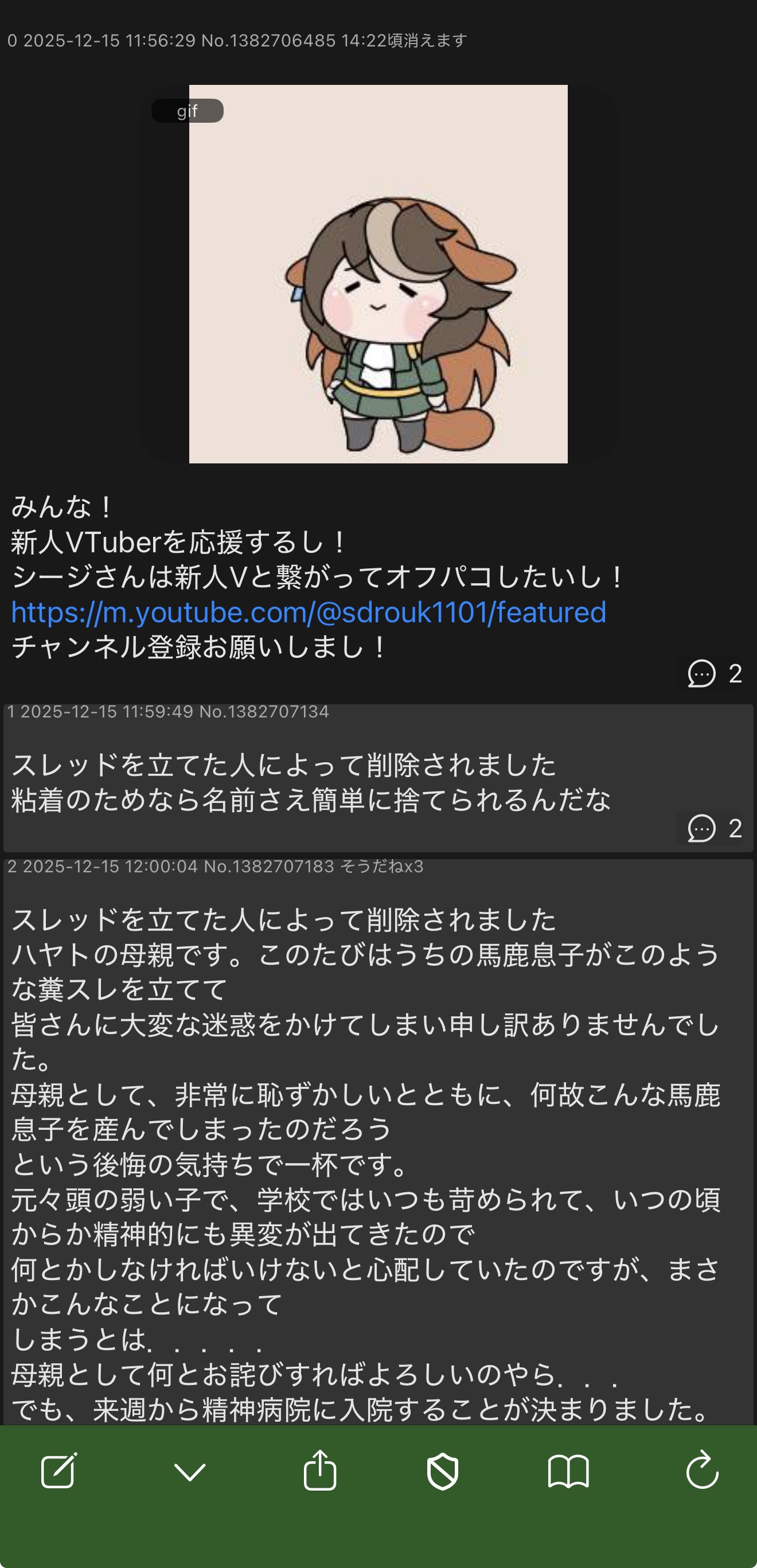
Task: Open the m.youtube.com channel link
Action: (x=309, y=613)
